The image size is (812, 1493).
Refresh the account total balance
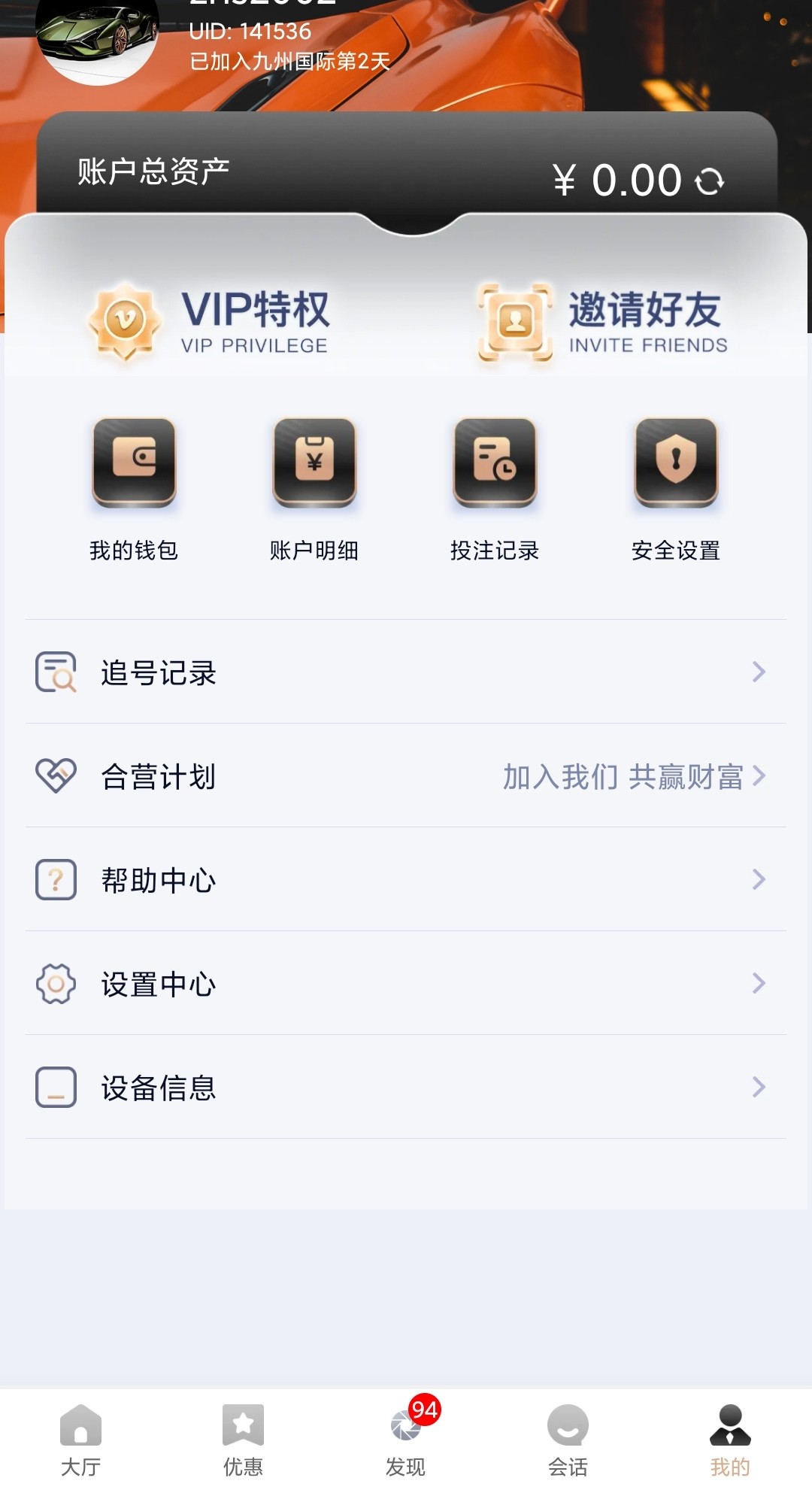(710, 181)
